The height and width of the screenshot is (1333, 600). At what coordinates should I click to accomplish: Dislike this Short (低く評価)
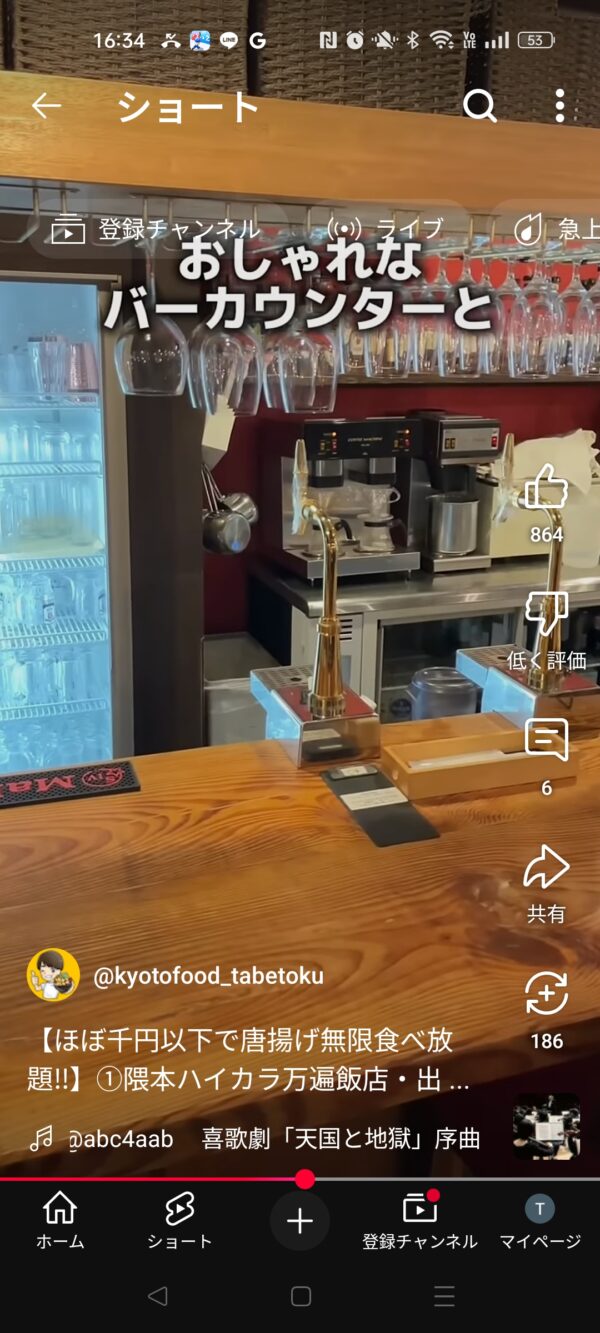click(546, 615)
